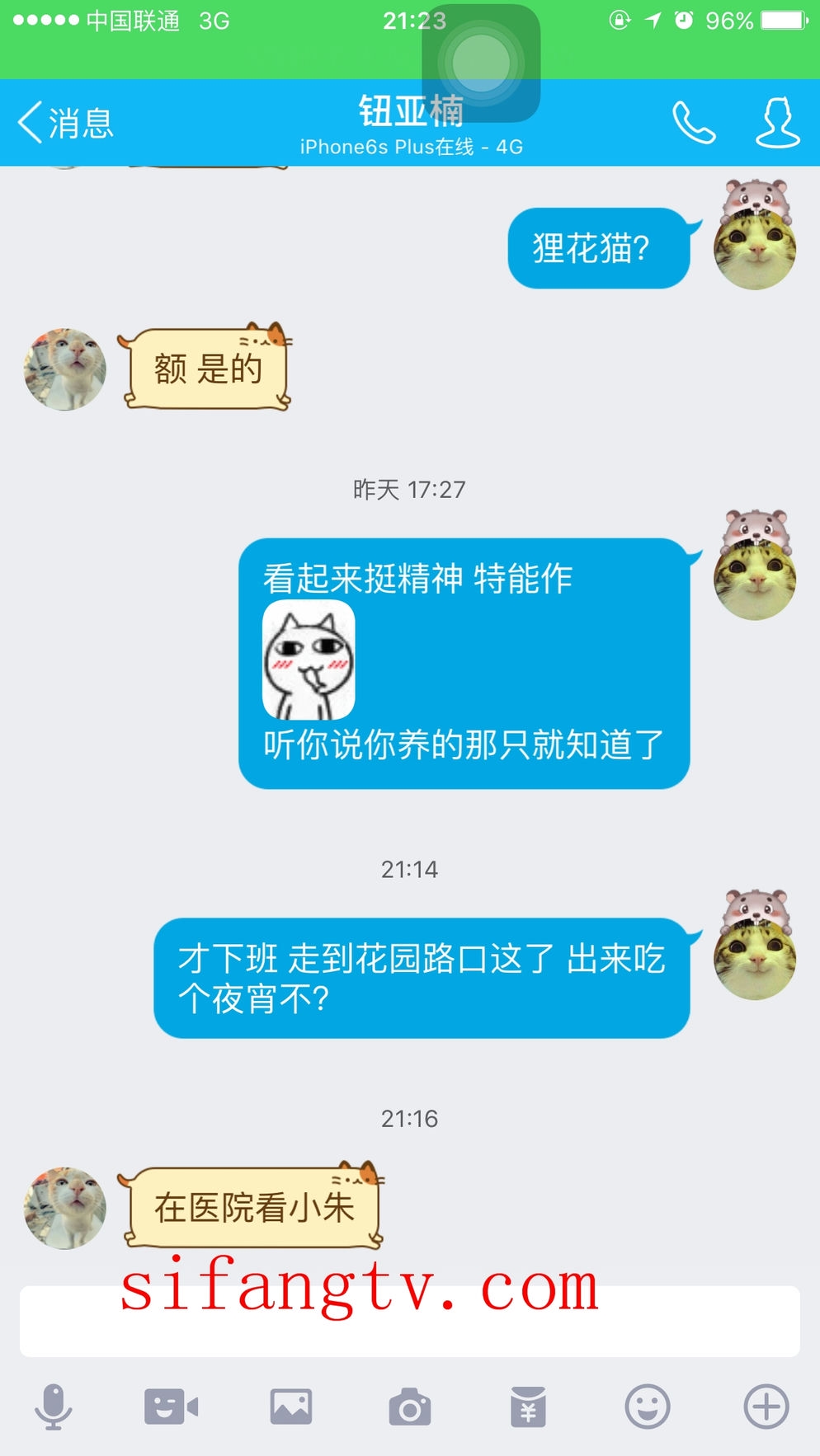Open the camera to take a photo
Image resolution: width=820 pixels, height=1456 pixels.
click(410, 1407)
